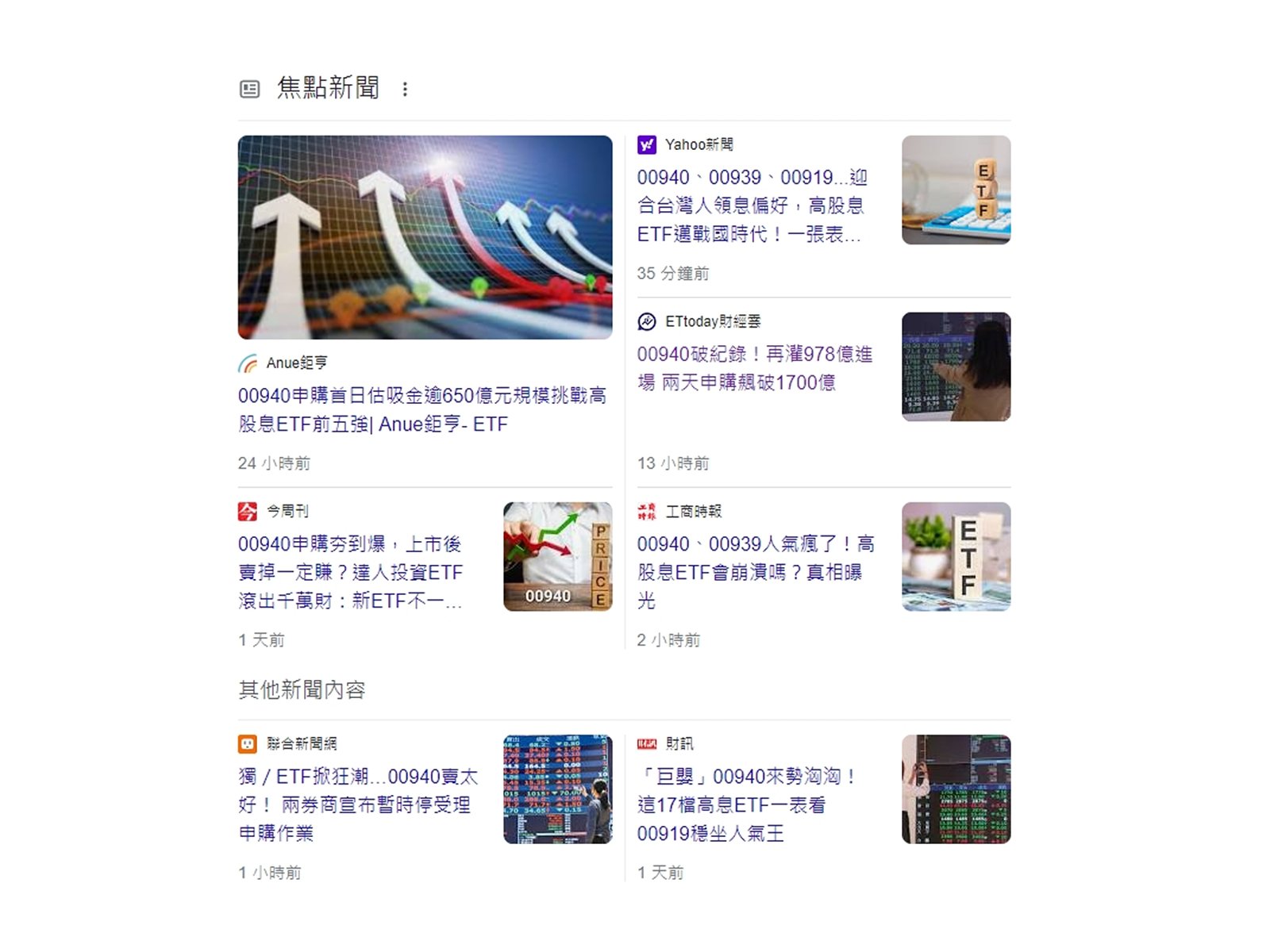Open the 工商時報 story on 00940、00939人氣
Screen dimensions: 1270x952
pyautogui.click(x=755, y=572)
